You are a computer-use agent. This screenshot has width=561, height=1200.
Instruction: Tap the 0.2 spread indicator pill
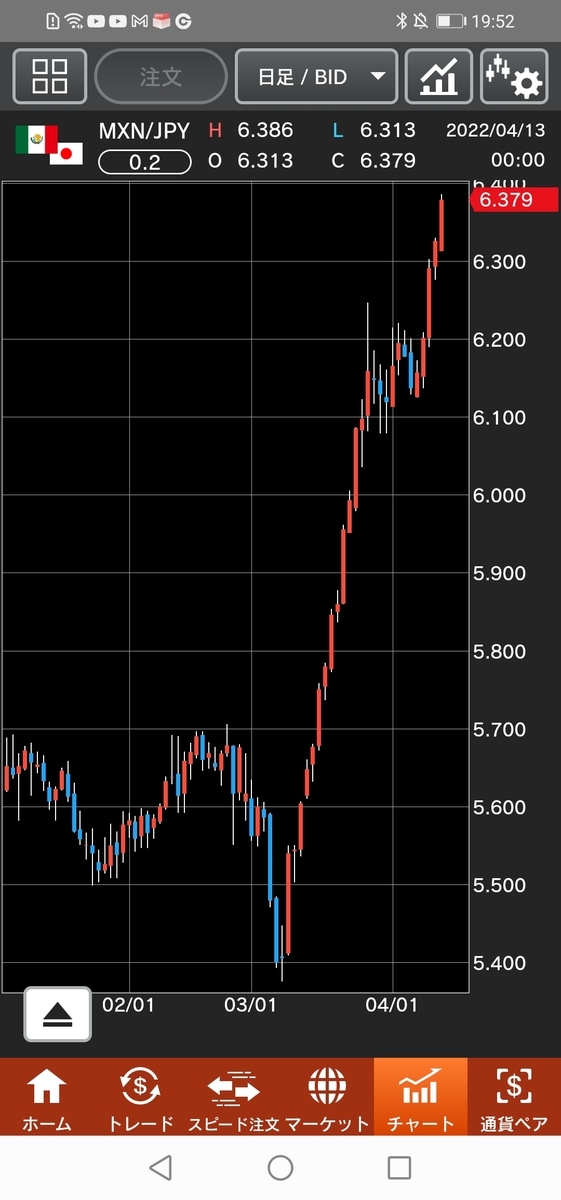[x=145, y=162]
